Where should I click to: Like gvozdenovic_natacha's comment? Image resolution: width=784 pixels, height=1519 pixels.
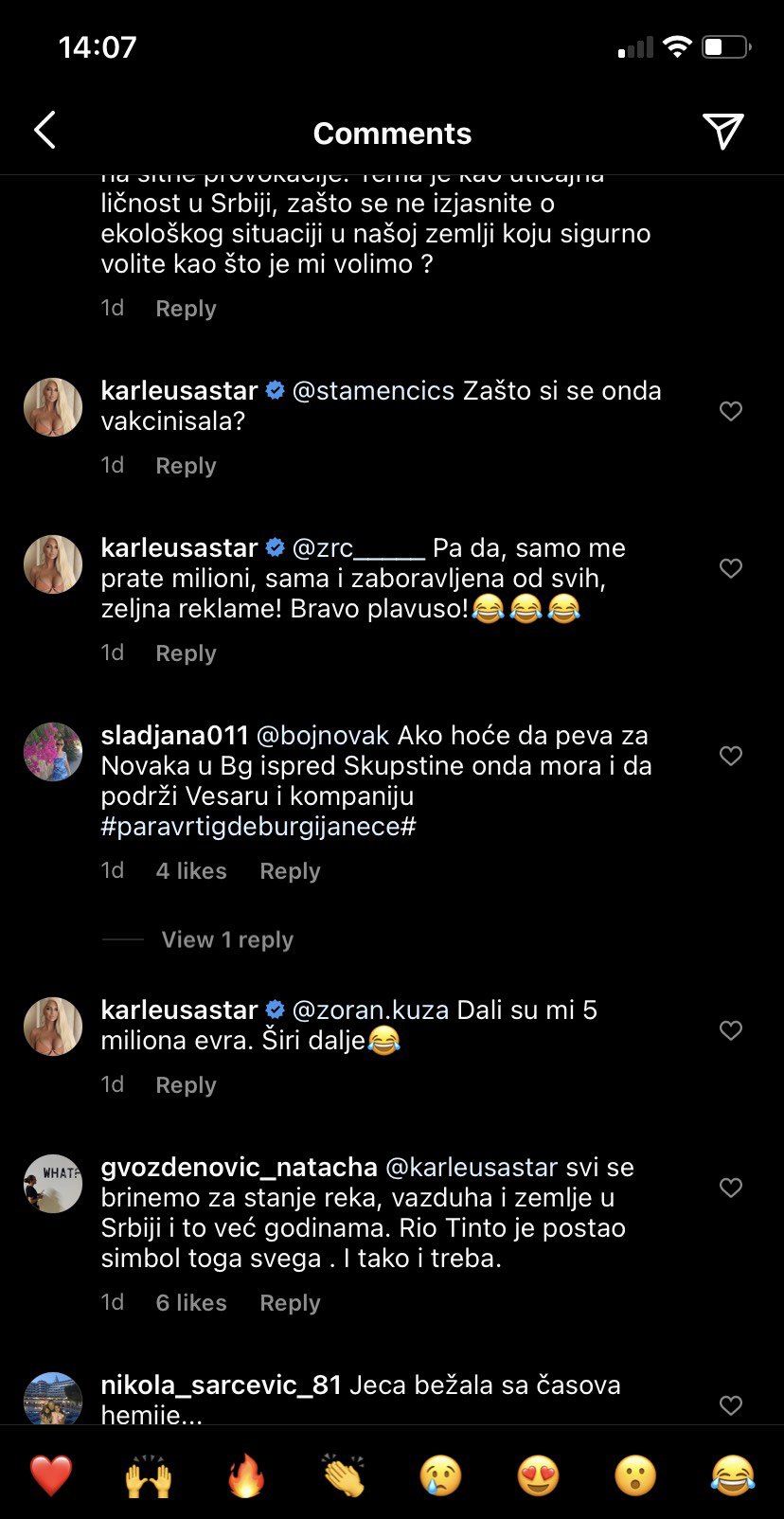[x=730, y=1188]
